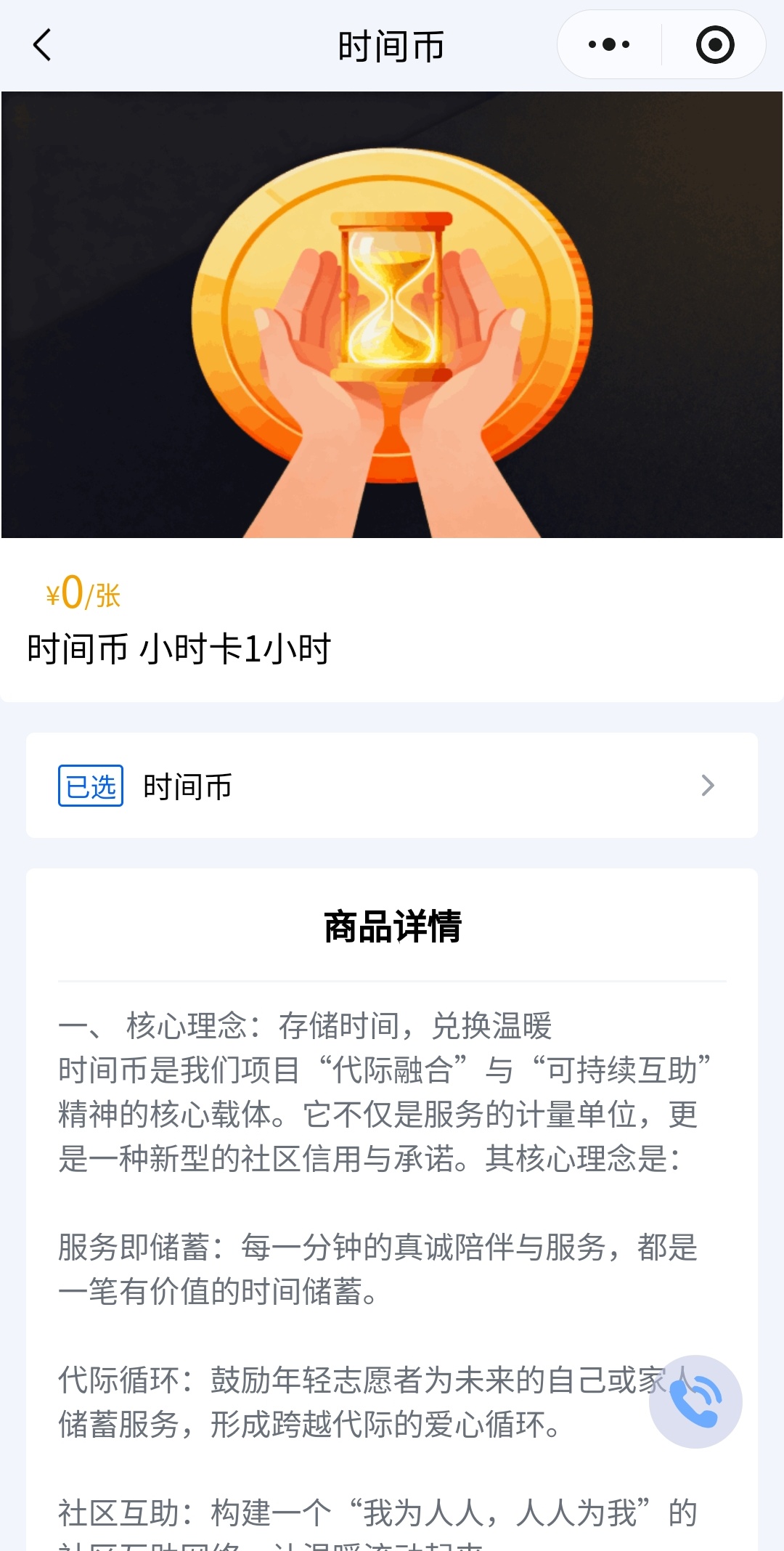The image size is (784, 1551).
Task: Open the 已选 时间币 selection row
Action: [x=392, y=786]
